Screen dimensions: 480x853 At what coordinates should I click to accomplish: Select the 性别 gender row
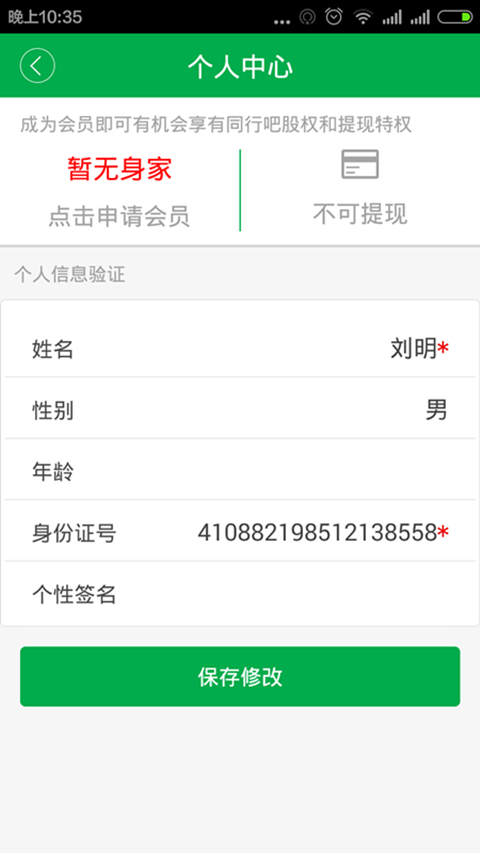click(240, 409)
